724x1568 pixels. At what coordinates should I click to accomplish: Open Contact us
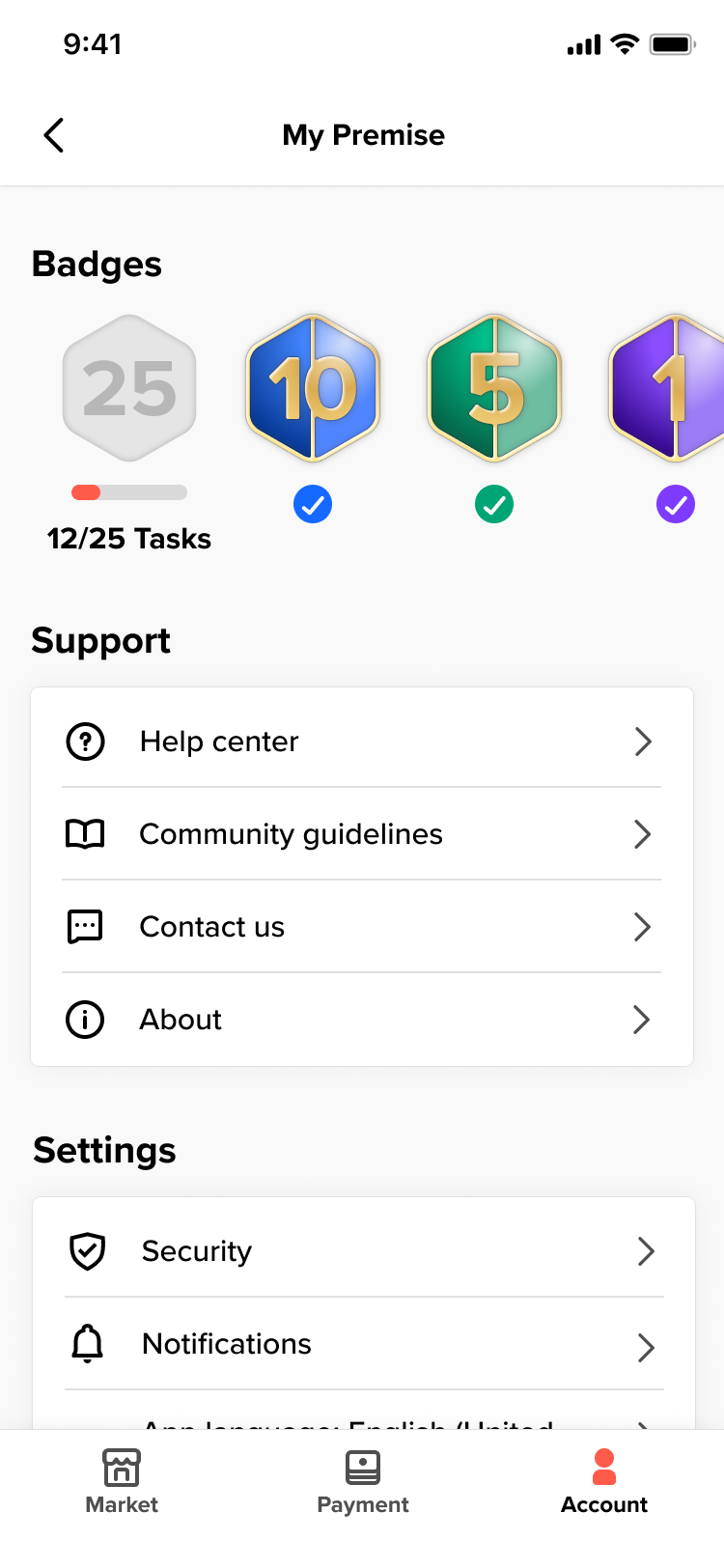tap(361, 927)
